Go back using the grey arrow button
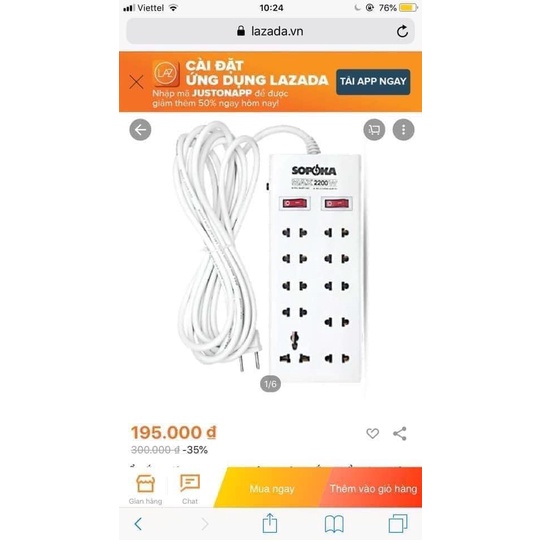This screenshot has height=540, width=540. coord(140,130)
